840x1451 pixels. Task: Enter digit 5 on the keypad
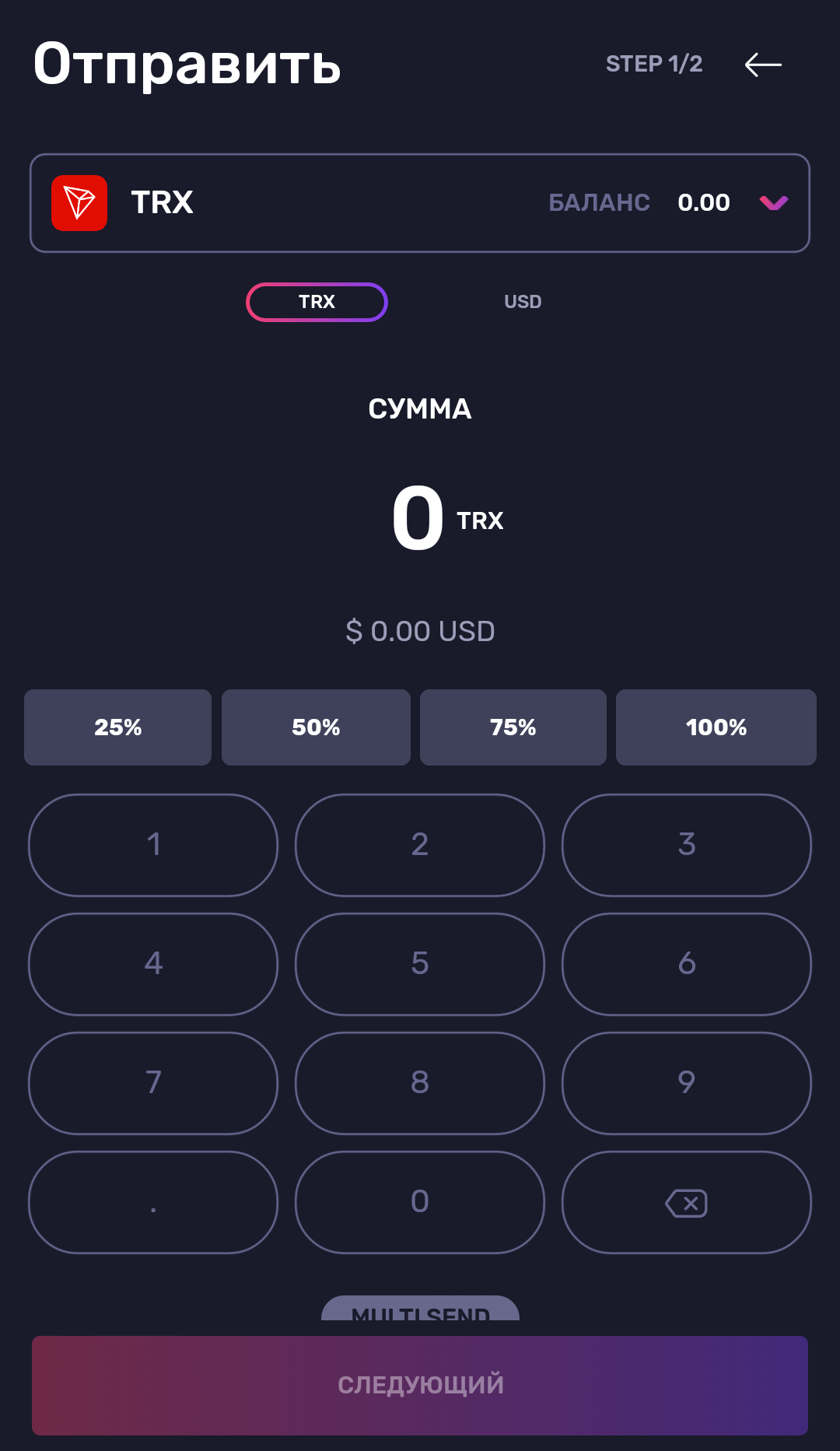coord(420,964)
